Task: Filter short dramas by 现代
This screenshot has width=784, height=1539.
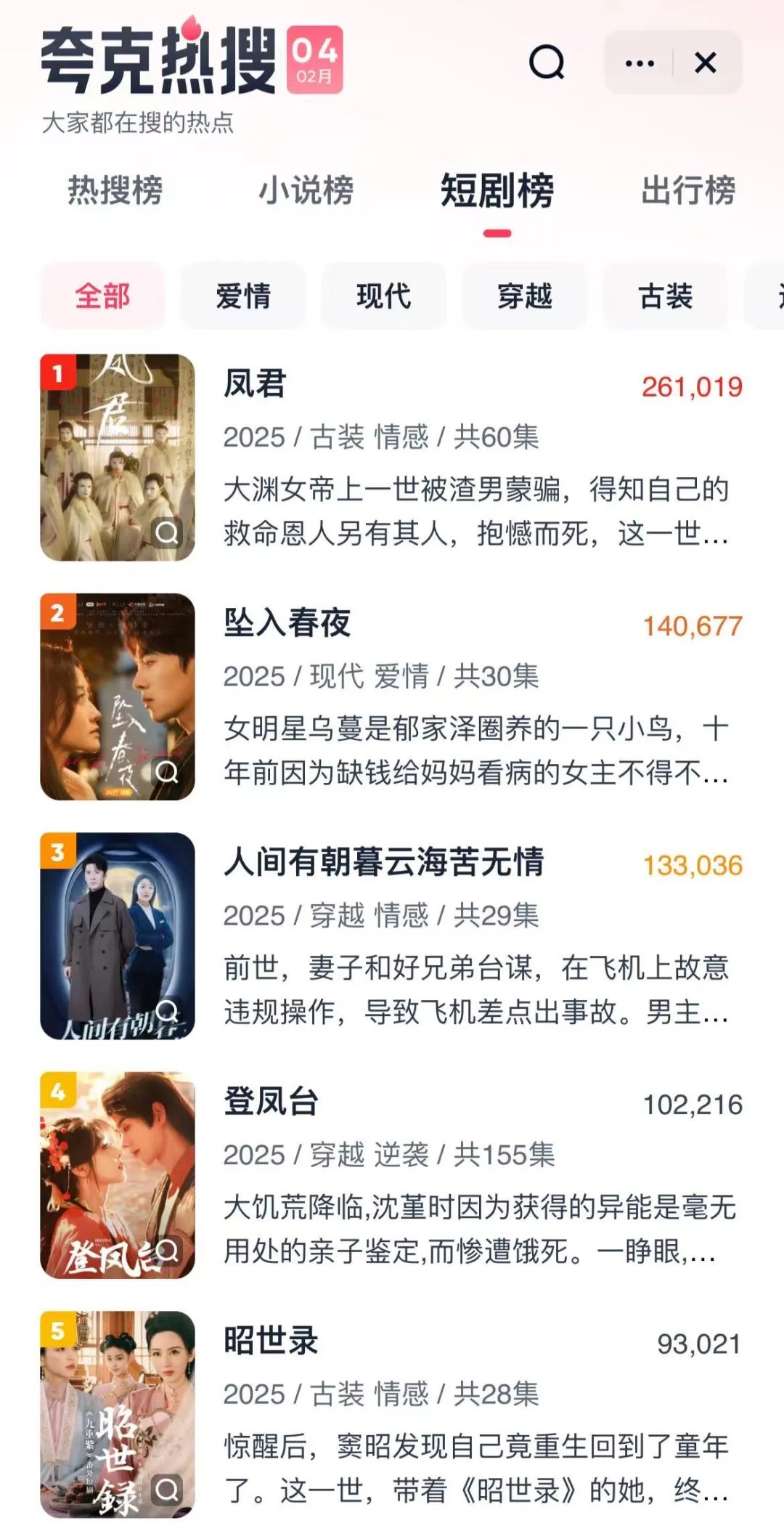Action: pyautogui.click(x=384, y=296)
